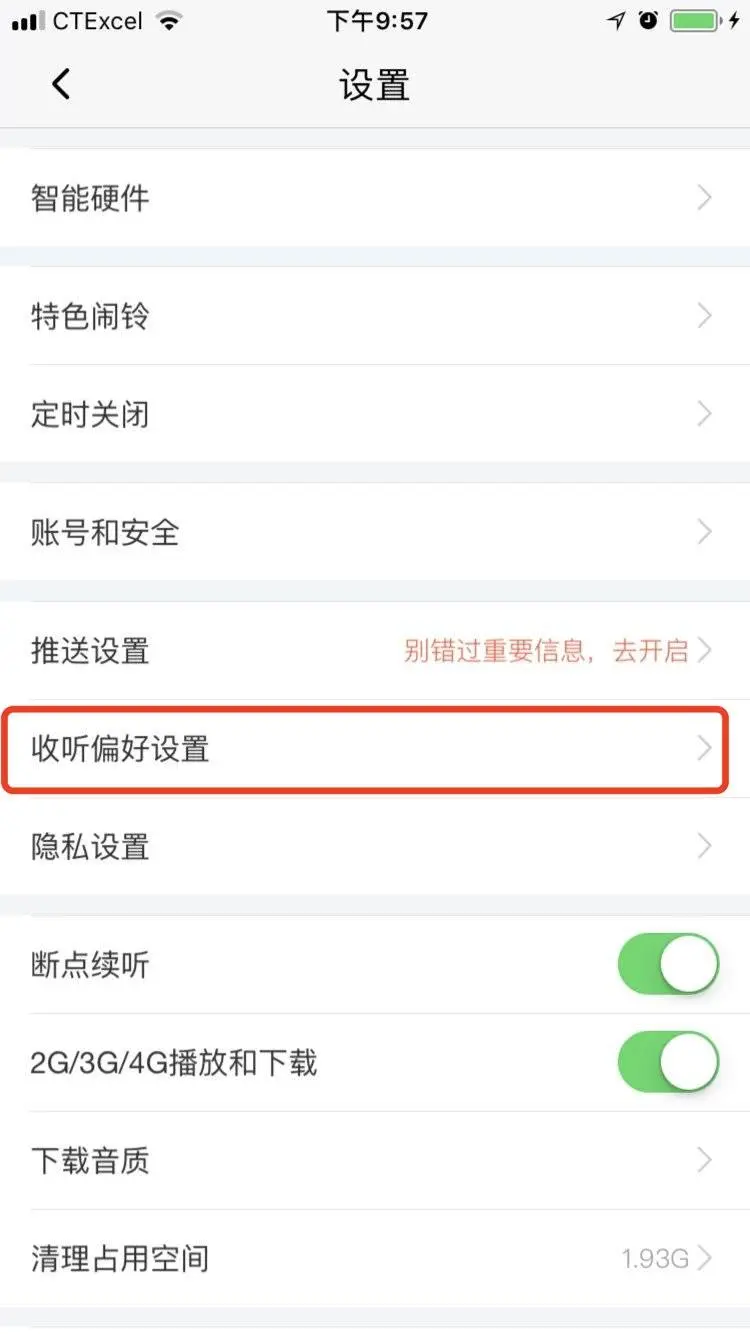
Task: Tap the back arrow to return
Action: point(60,84)
